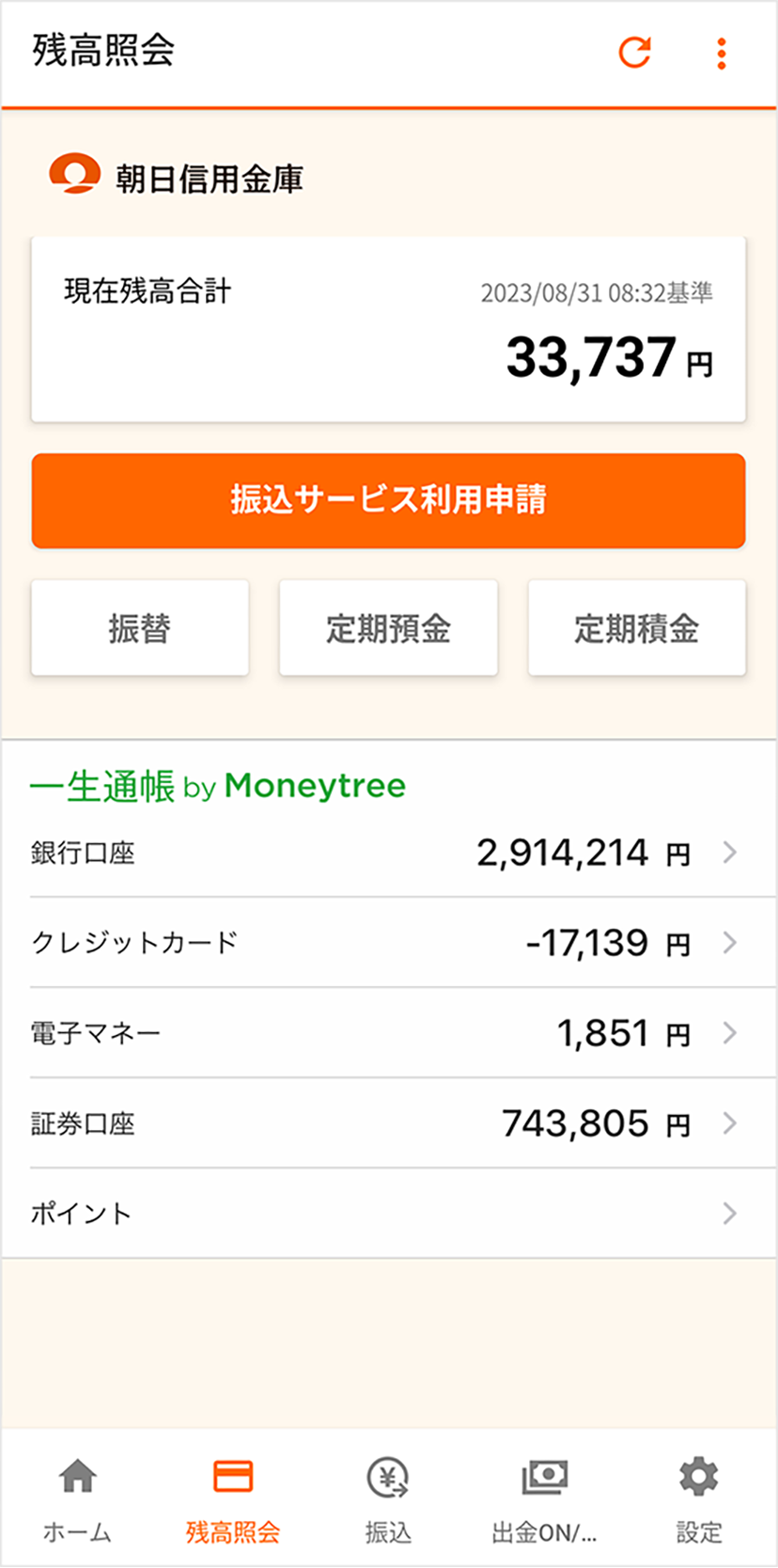Tap the 振込サービス利用申請 button
The image size is (778, 1568).
pyautogui.click(x=388, y=500)
